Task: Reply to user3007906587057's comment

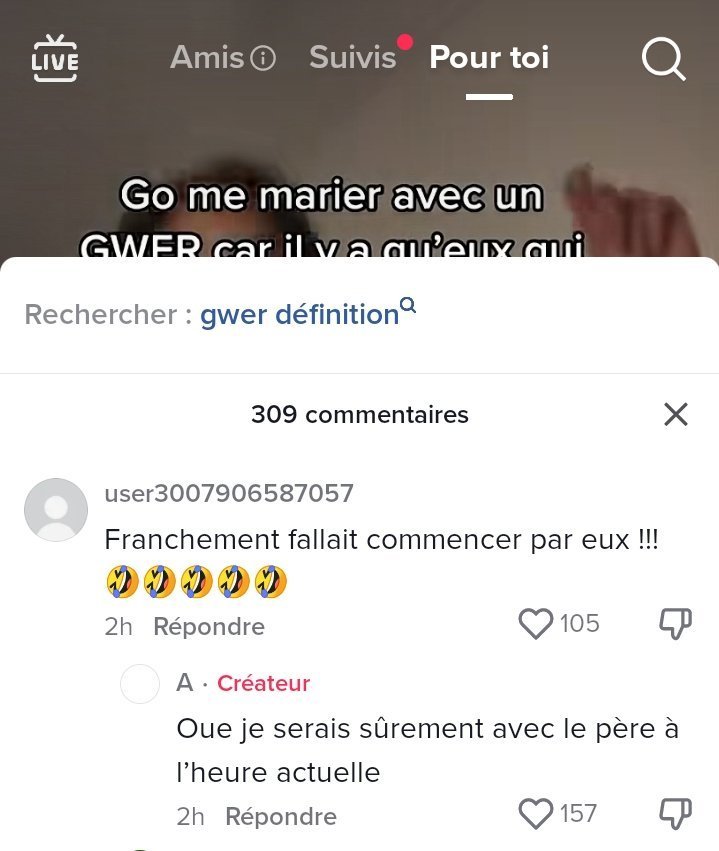Action: [x=209, y=627]
